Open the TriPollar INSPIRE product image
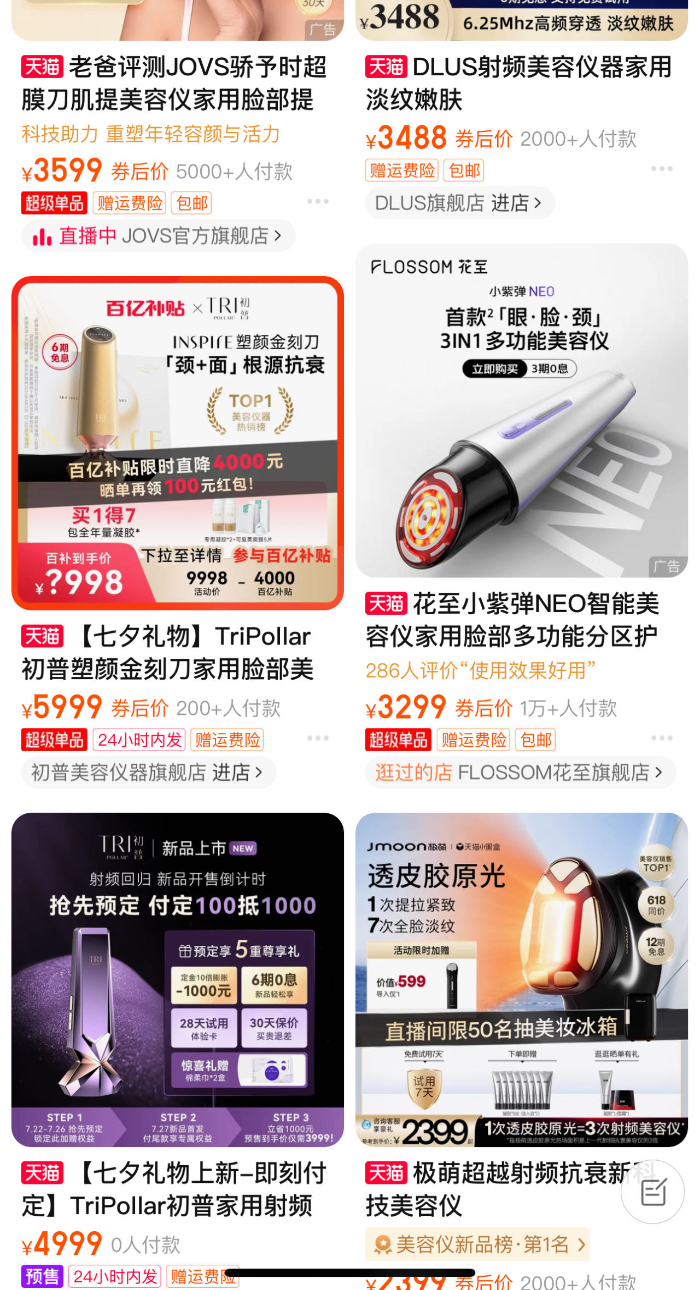700x1290 pixels. tap(178, 443)
